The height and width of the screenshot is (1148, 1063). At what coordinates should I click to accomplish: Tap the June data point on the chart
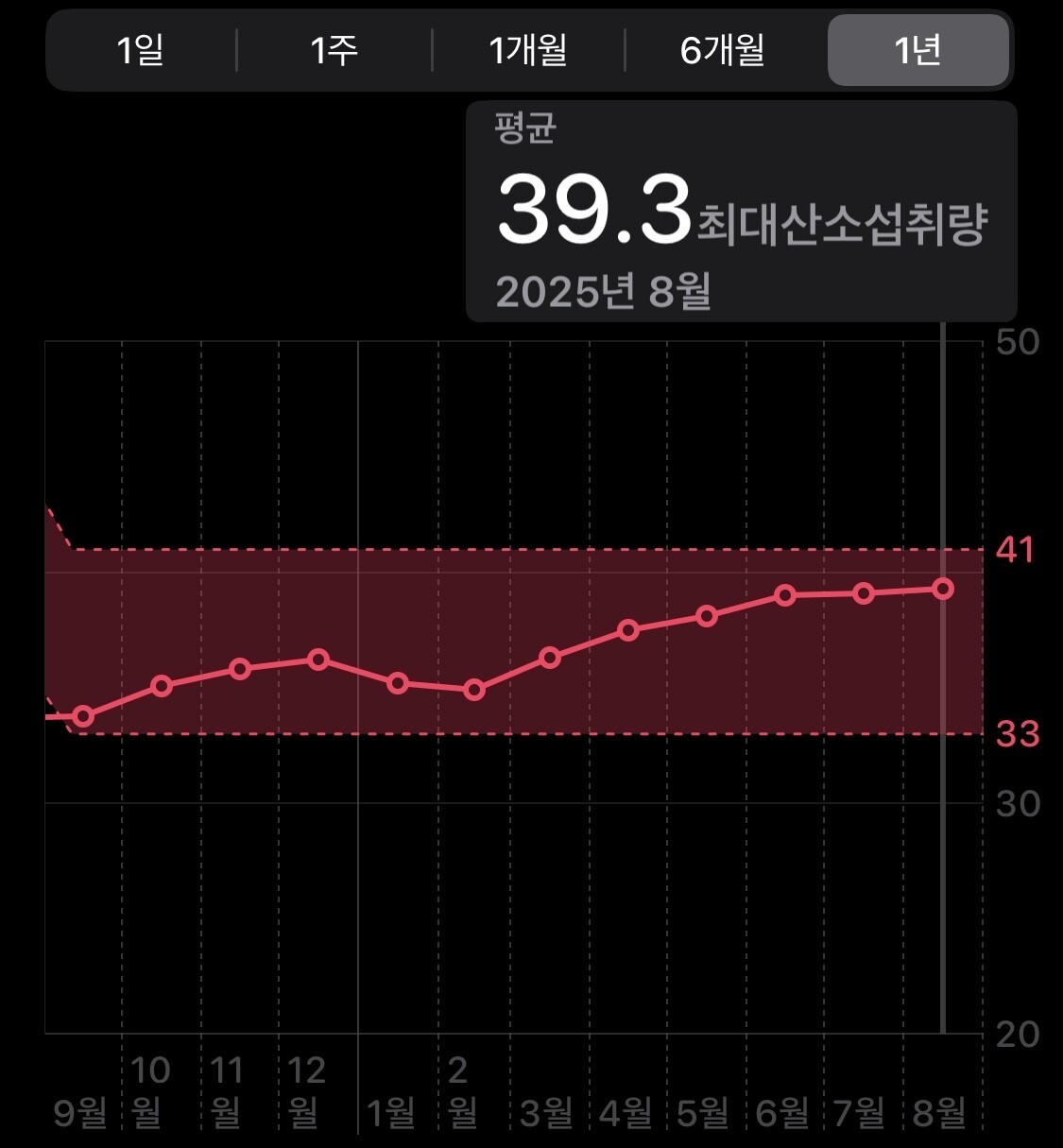[785, 595]
